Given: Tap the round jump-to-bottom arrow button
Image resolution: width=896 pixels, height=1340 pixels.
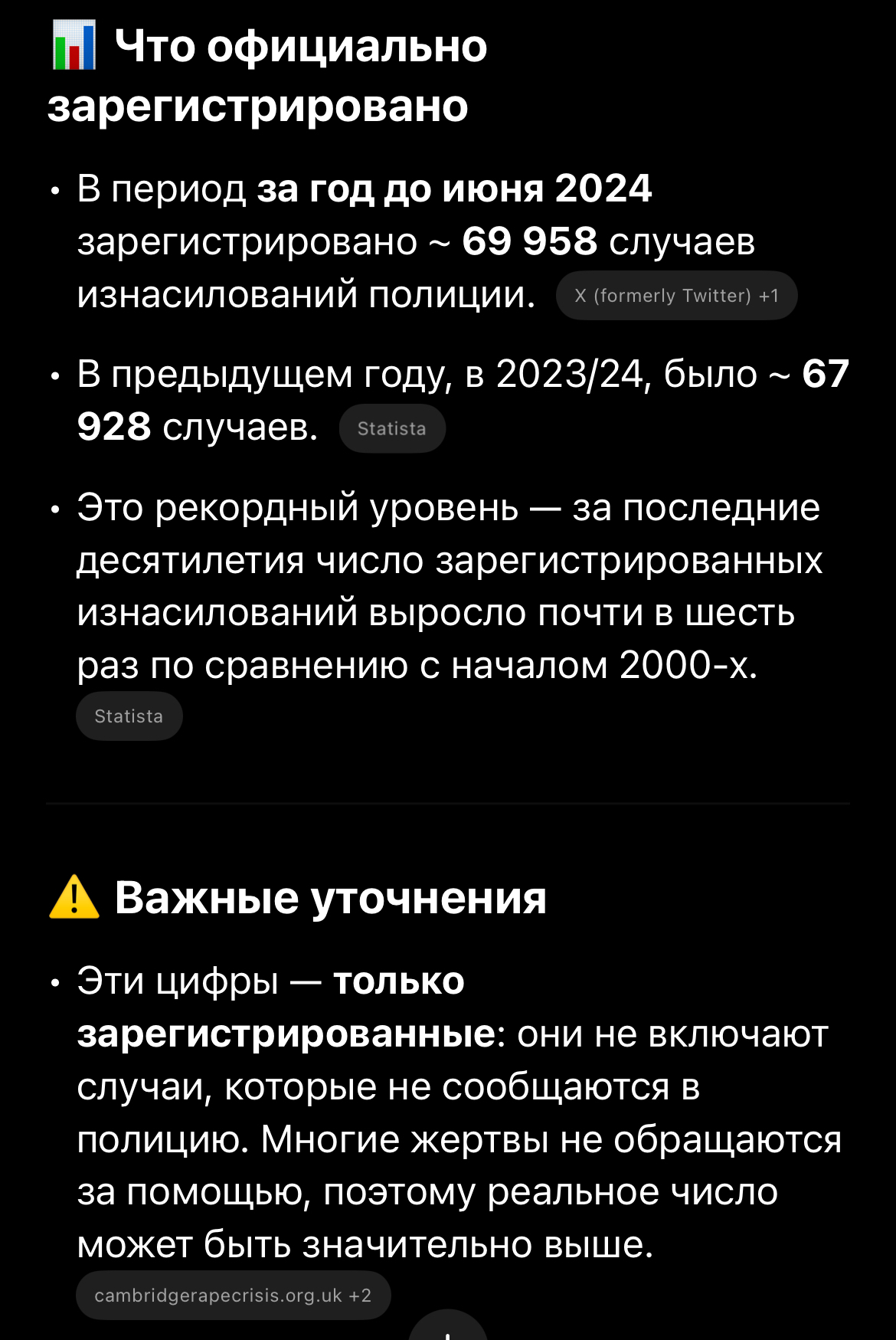Looking at the screenshot, I should click(x=448, y=1330).
